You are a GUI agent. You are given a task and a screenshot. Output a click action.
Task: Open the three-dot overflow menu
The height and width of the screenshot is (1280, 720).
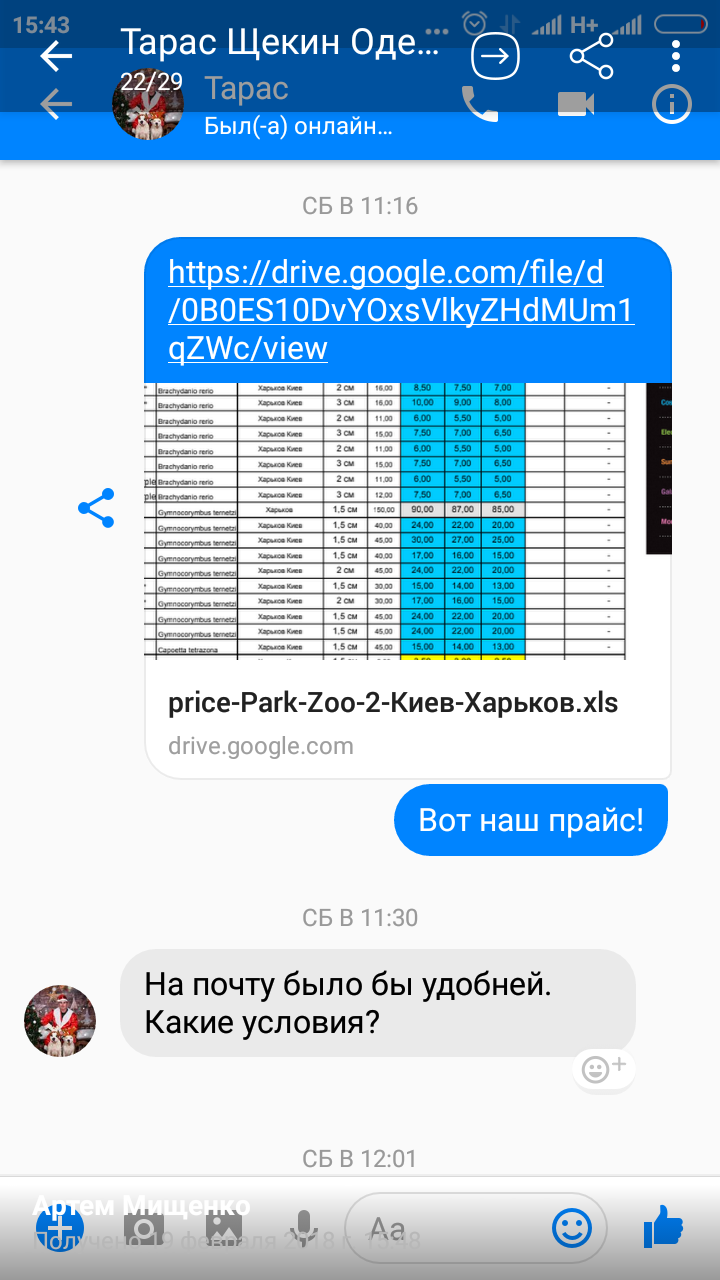[677, 56]
